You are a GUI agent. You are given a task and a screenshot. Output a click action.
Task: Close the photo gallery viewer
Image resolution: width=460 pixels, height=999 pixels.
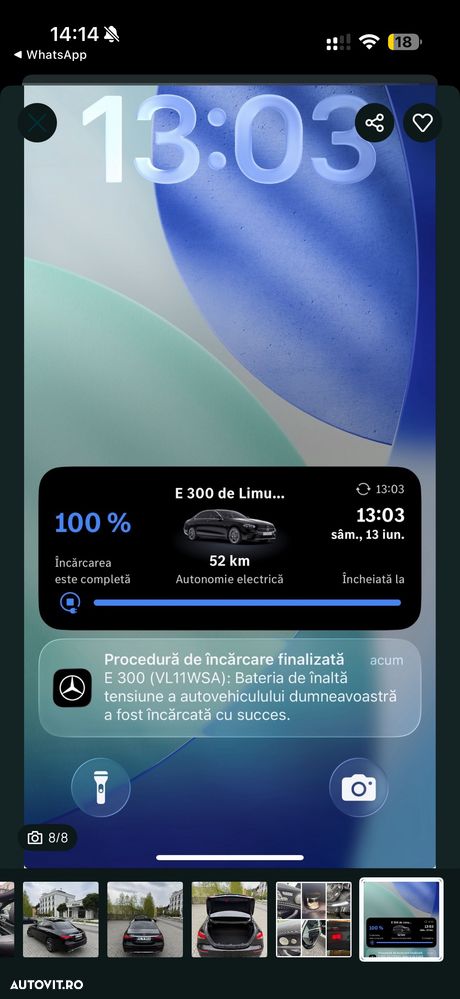[x=37, y=122]
